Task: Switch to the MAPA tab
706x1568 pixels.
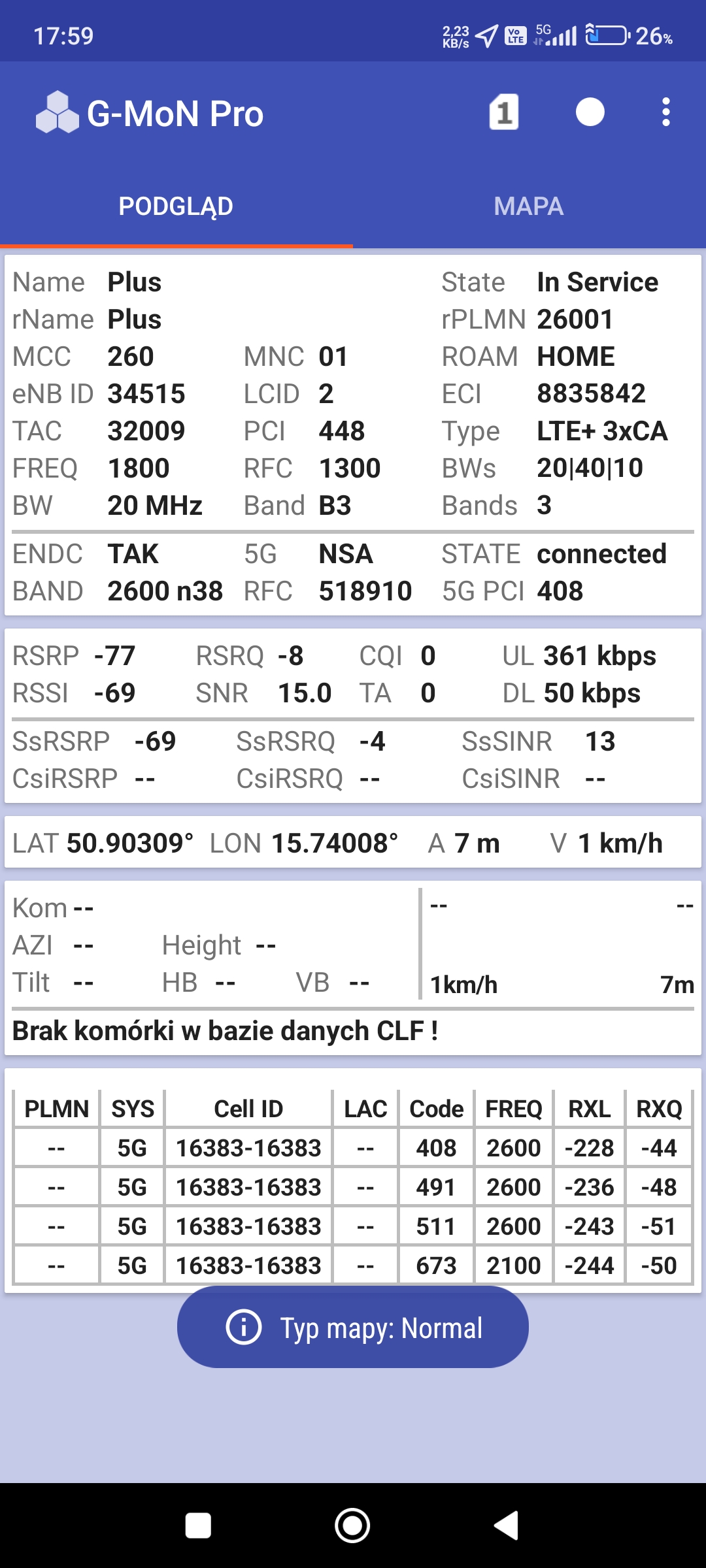Action: (529, 206)
